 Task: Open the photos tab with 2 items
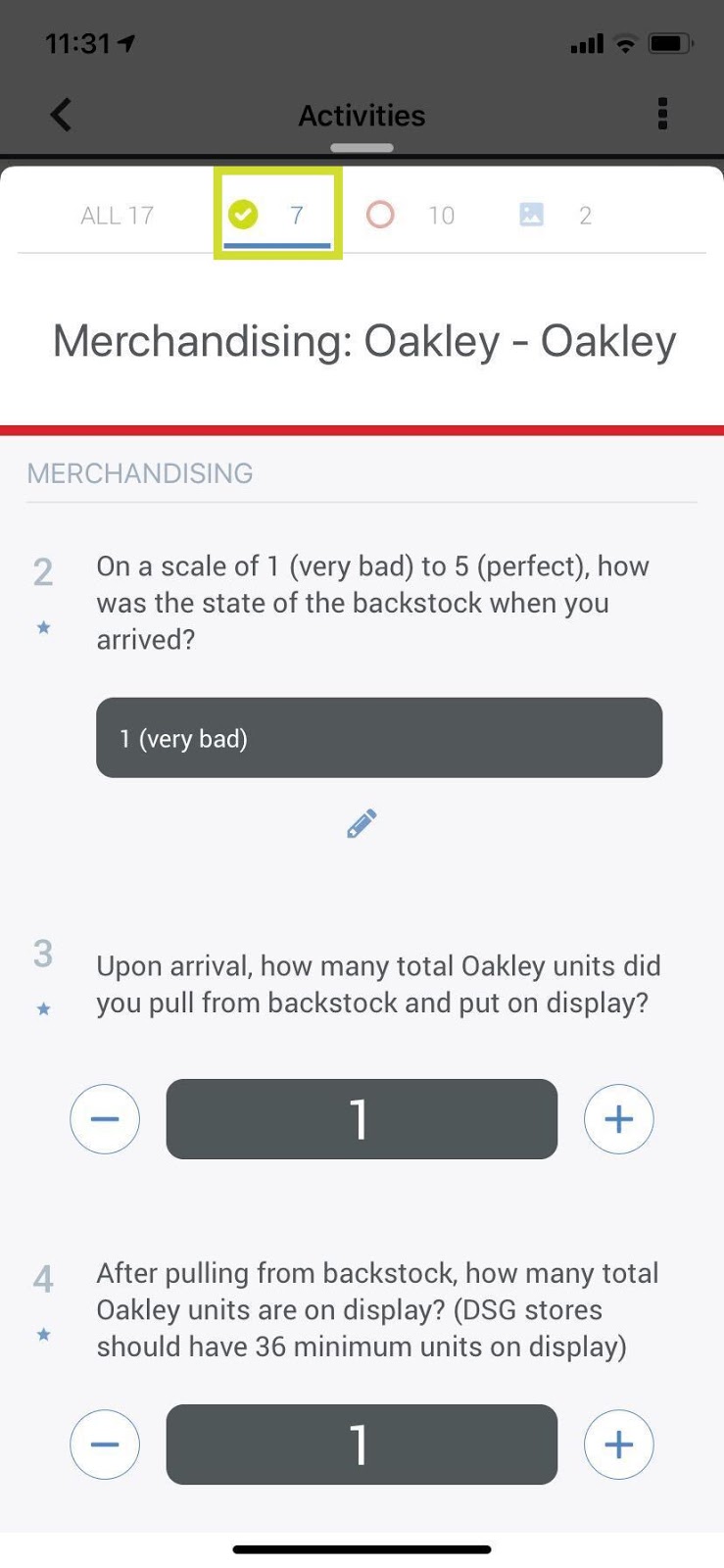tap(555, 215)
